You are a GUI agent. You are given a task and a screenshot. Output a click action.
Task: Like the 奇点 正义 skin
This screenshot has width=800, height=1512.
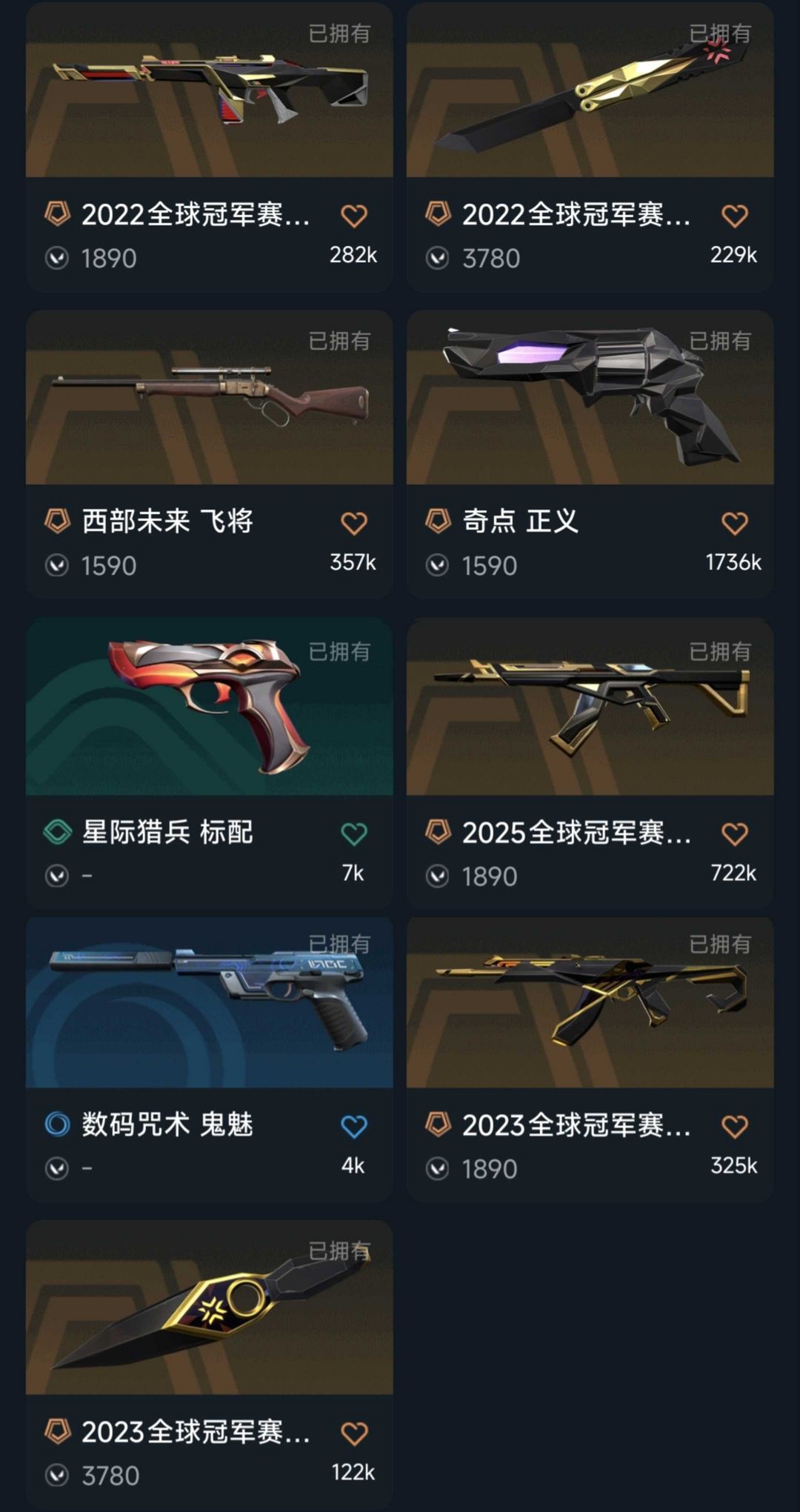(735, 524)
